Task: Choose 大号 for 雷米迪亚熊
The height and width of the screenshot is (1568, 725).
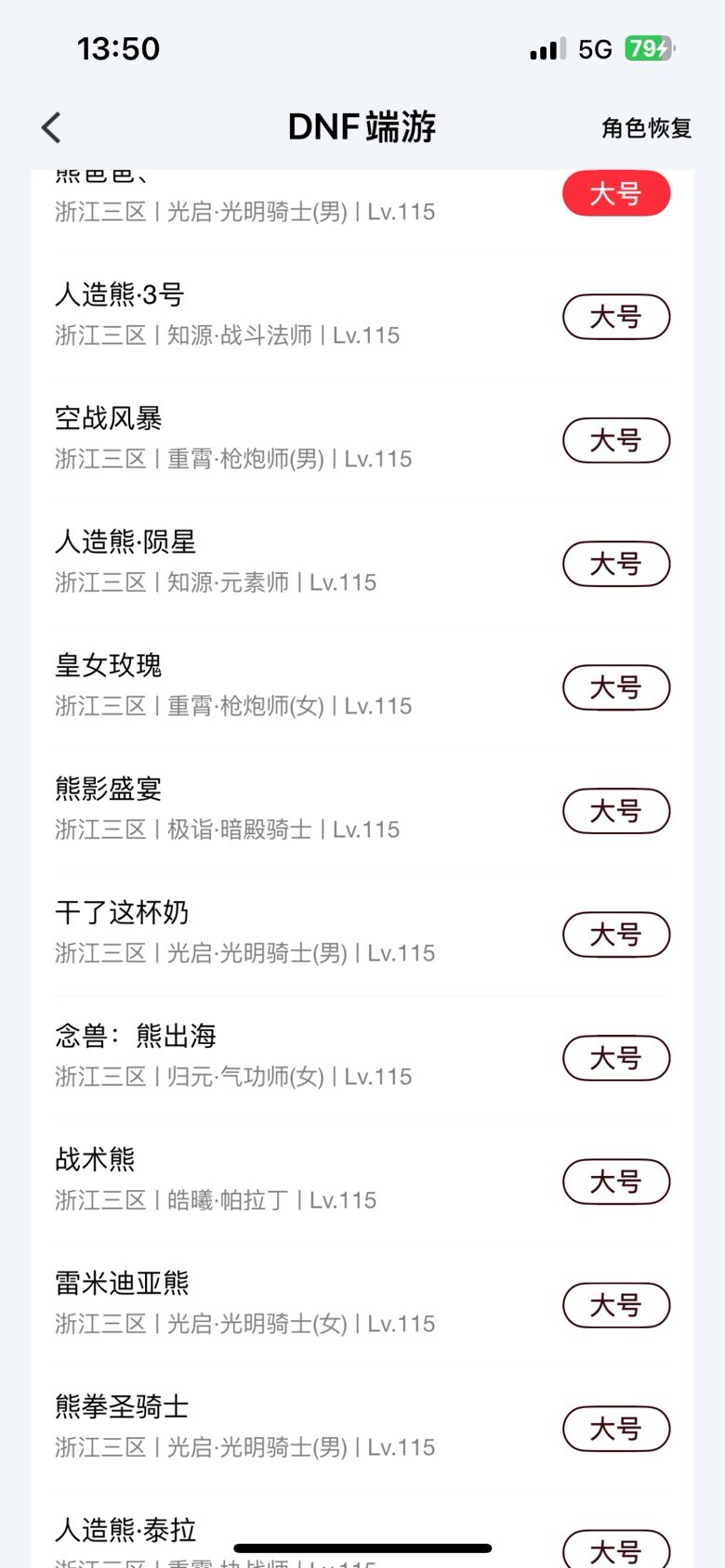Action: [x=616, y=1305]
